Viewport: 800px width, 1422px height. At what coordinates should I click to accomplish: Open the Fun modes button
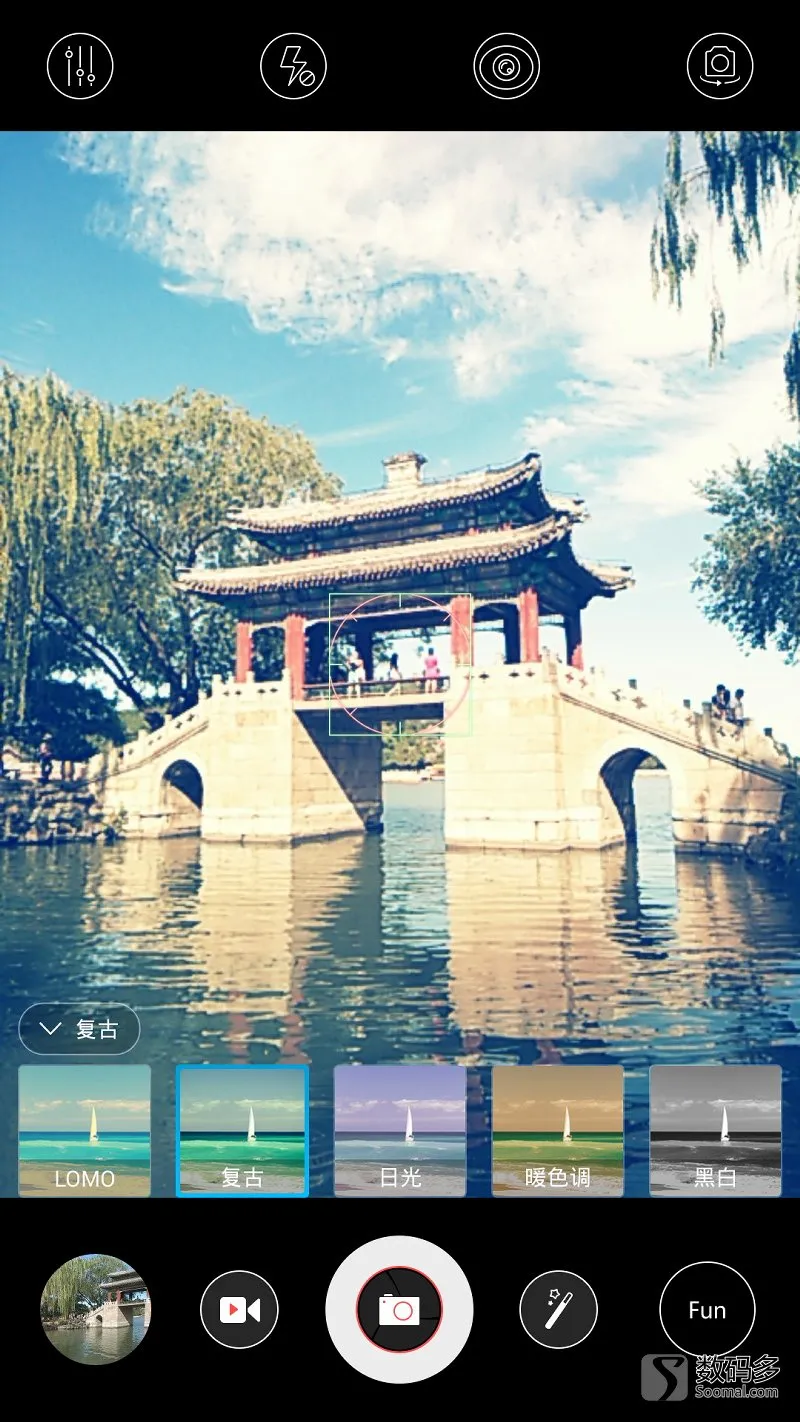pos(707,1309)
